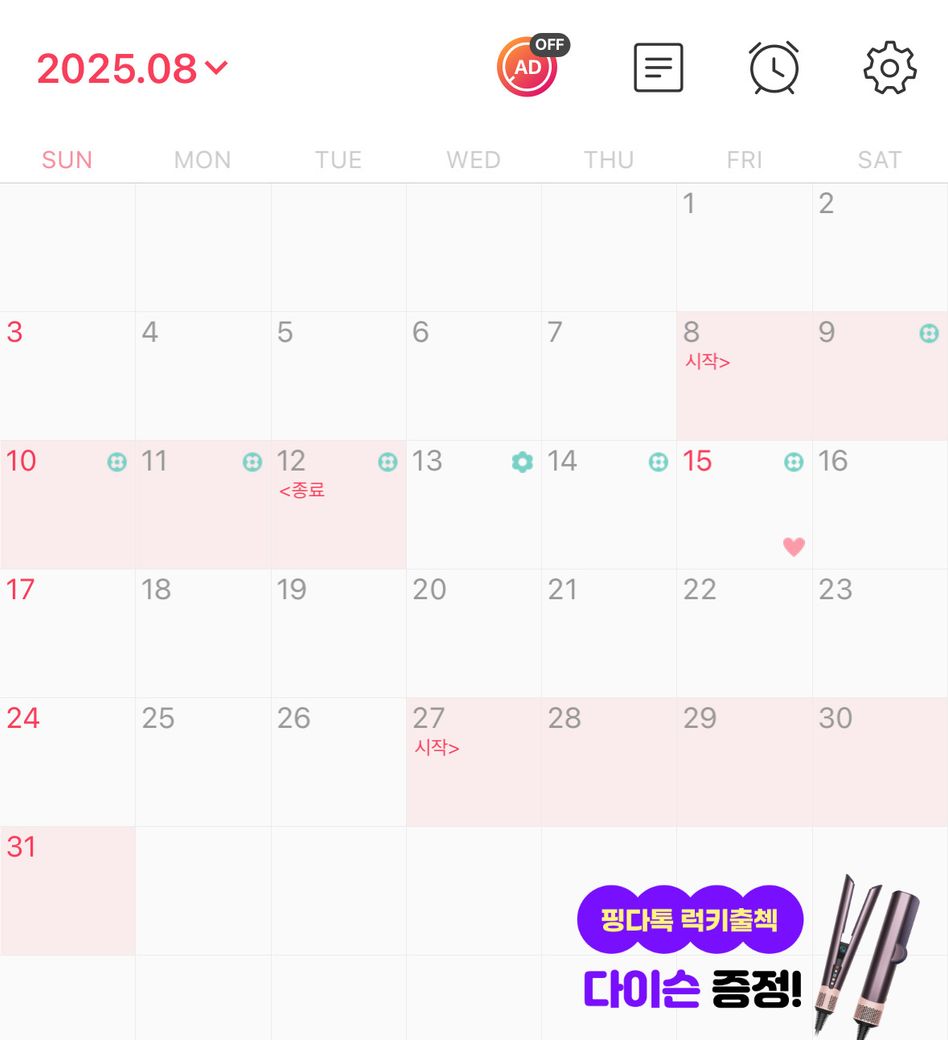This screenshot has height=1040, width=948.
Task: Pick August 24 on the calendar
Action: pos(67,762)
